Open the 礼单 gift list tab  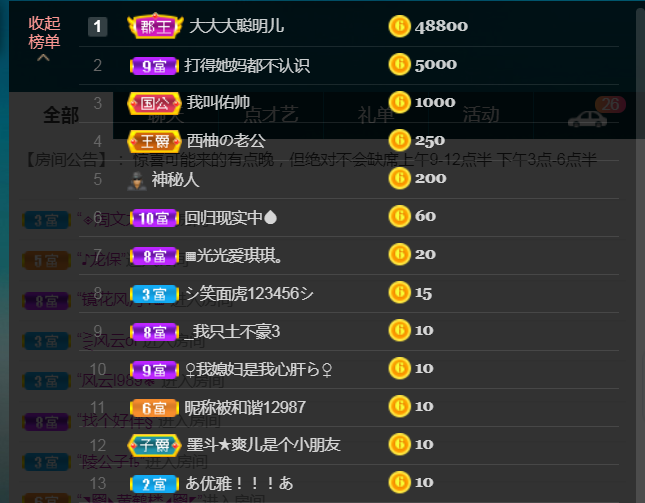376,116
